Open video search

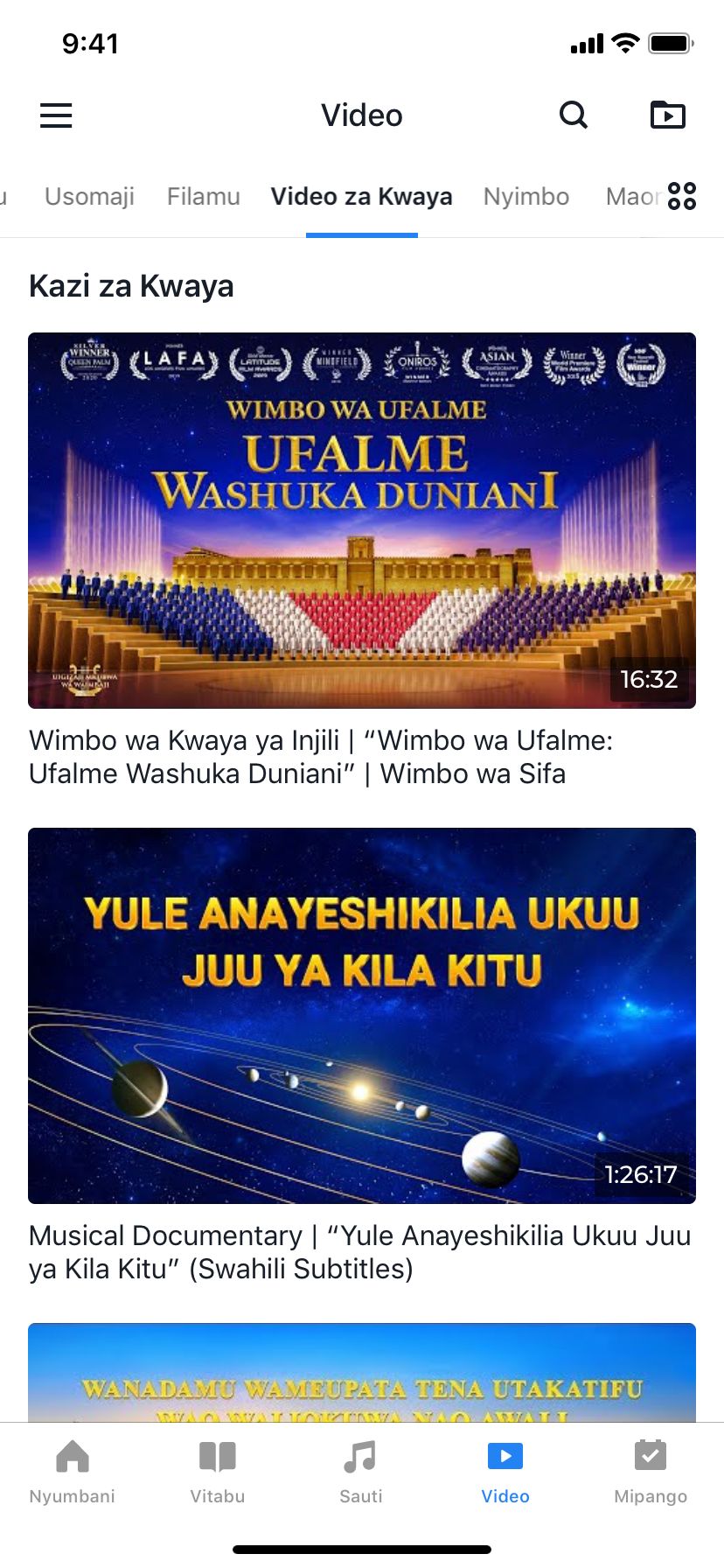click(x=574, y=115)
